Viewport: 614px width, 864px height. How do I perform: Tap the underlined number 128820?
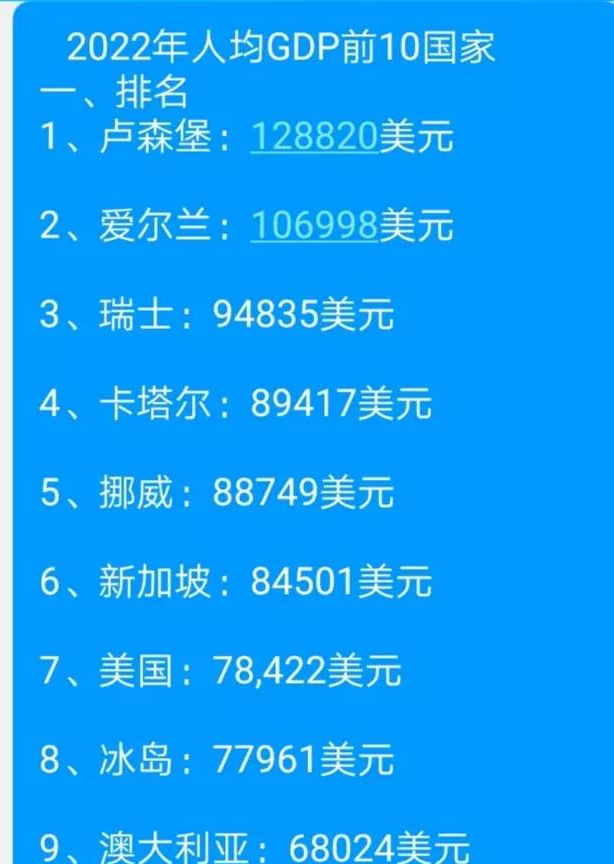(x=313, y=137)
